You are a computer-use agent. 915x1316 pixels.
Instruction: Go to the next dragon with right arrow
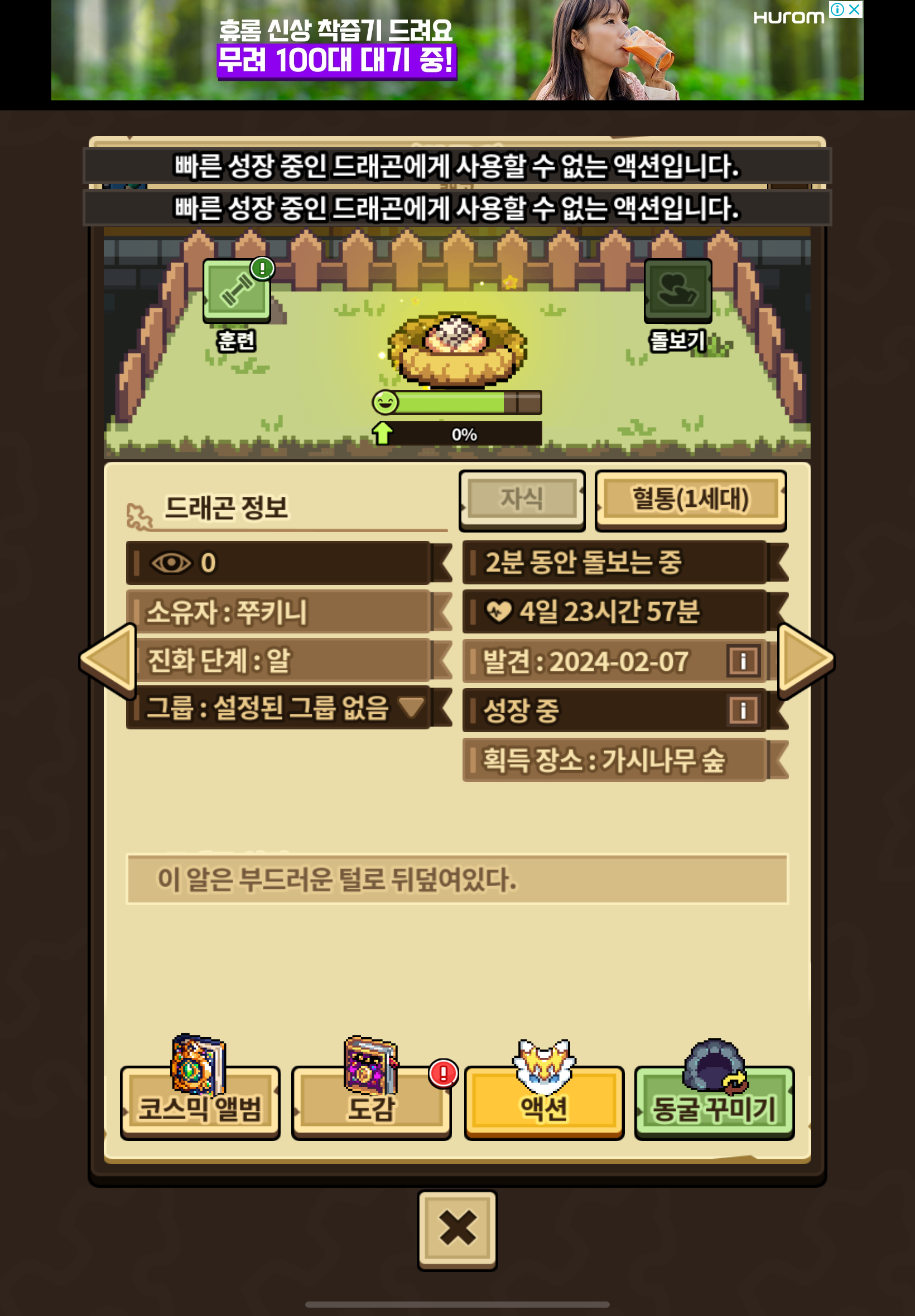(806, 661)
